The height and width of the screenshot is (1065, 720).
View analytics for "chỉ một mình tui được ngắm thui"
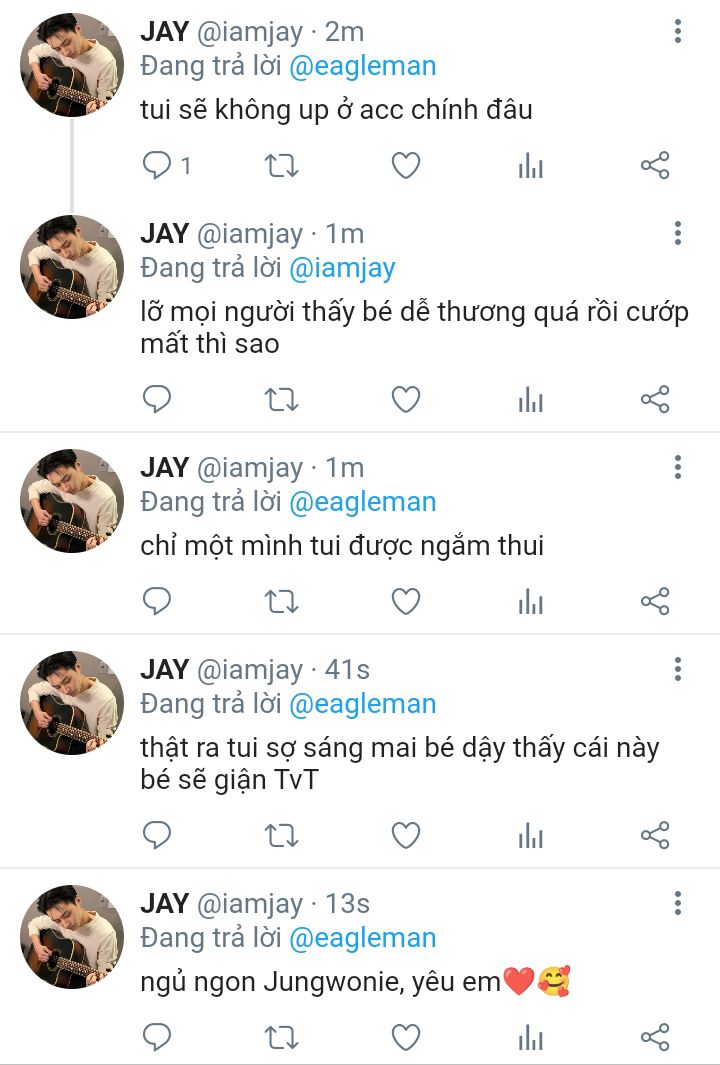coord(530,601)
